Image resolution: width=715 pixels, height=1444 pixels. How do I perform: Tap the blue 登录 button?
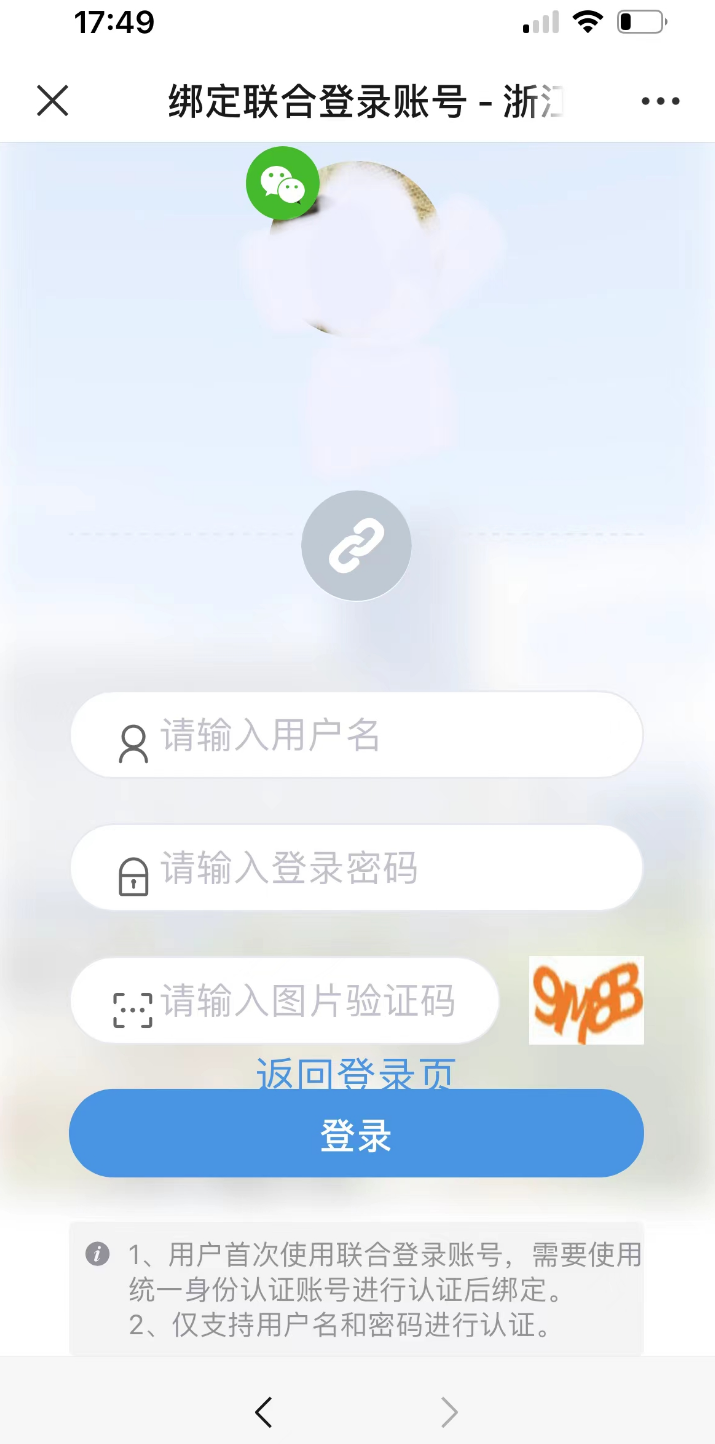pos(356,1135)
